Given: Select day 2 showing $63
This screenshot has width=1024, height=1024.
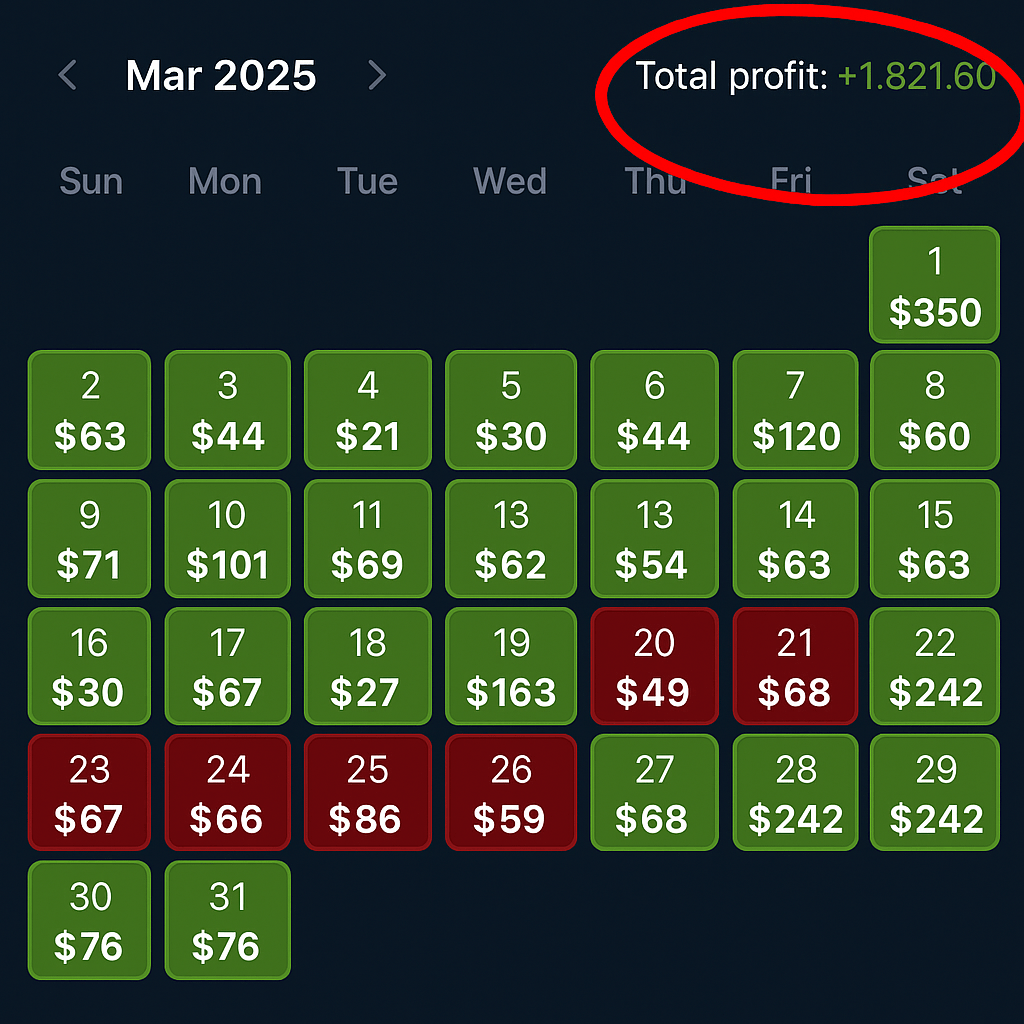Looking at the screenshot, I should pos(89,410).
